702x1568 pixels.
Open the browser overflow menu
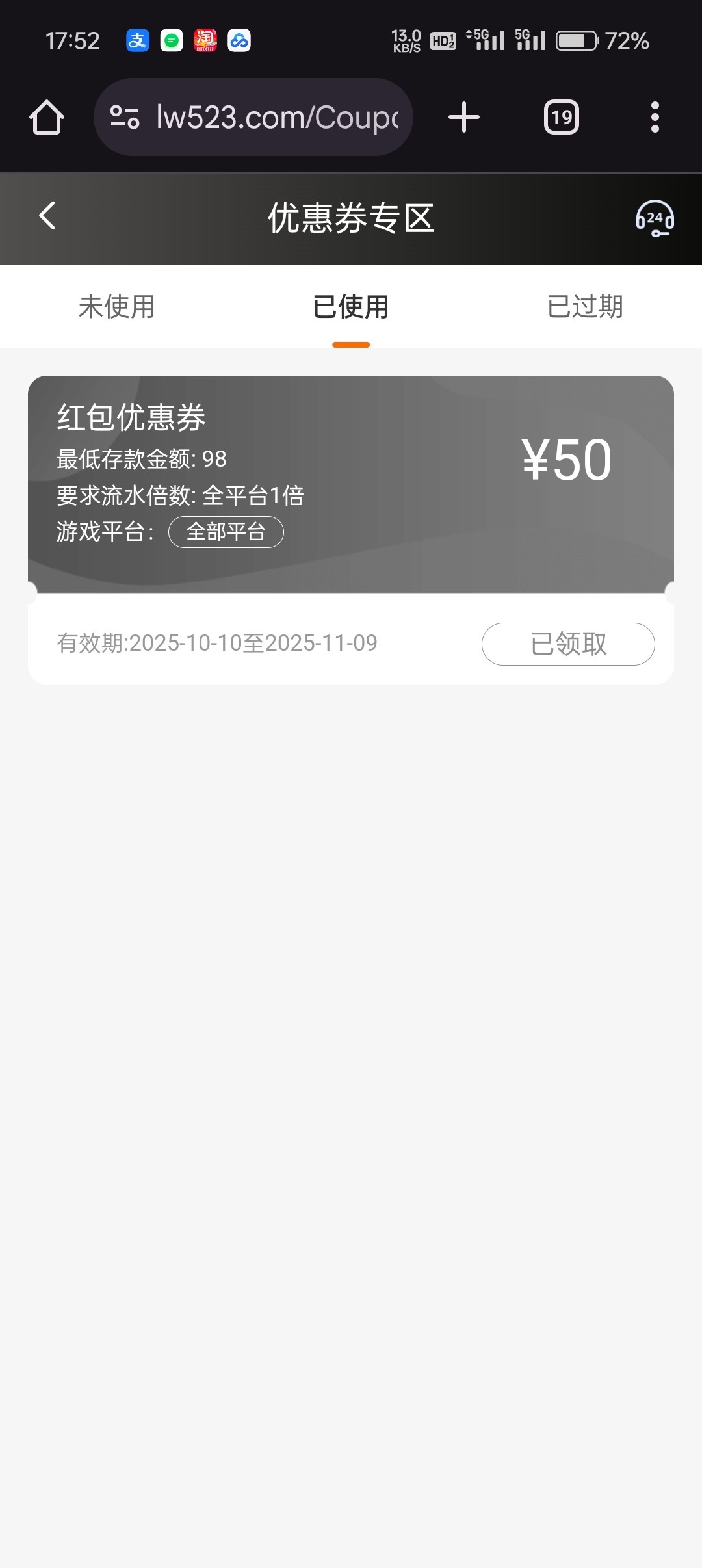(655, 118)
